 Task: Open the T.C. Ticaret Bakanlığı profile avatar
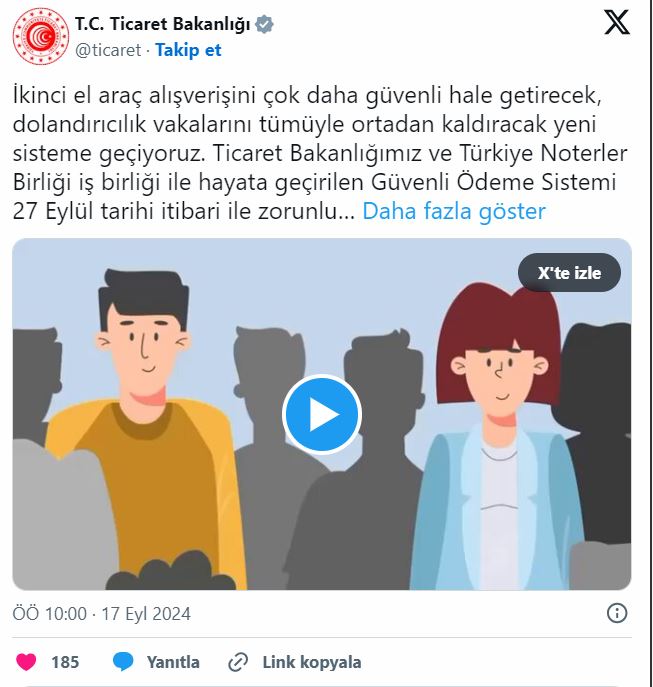pos(40,38)
